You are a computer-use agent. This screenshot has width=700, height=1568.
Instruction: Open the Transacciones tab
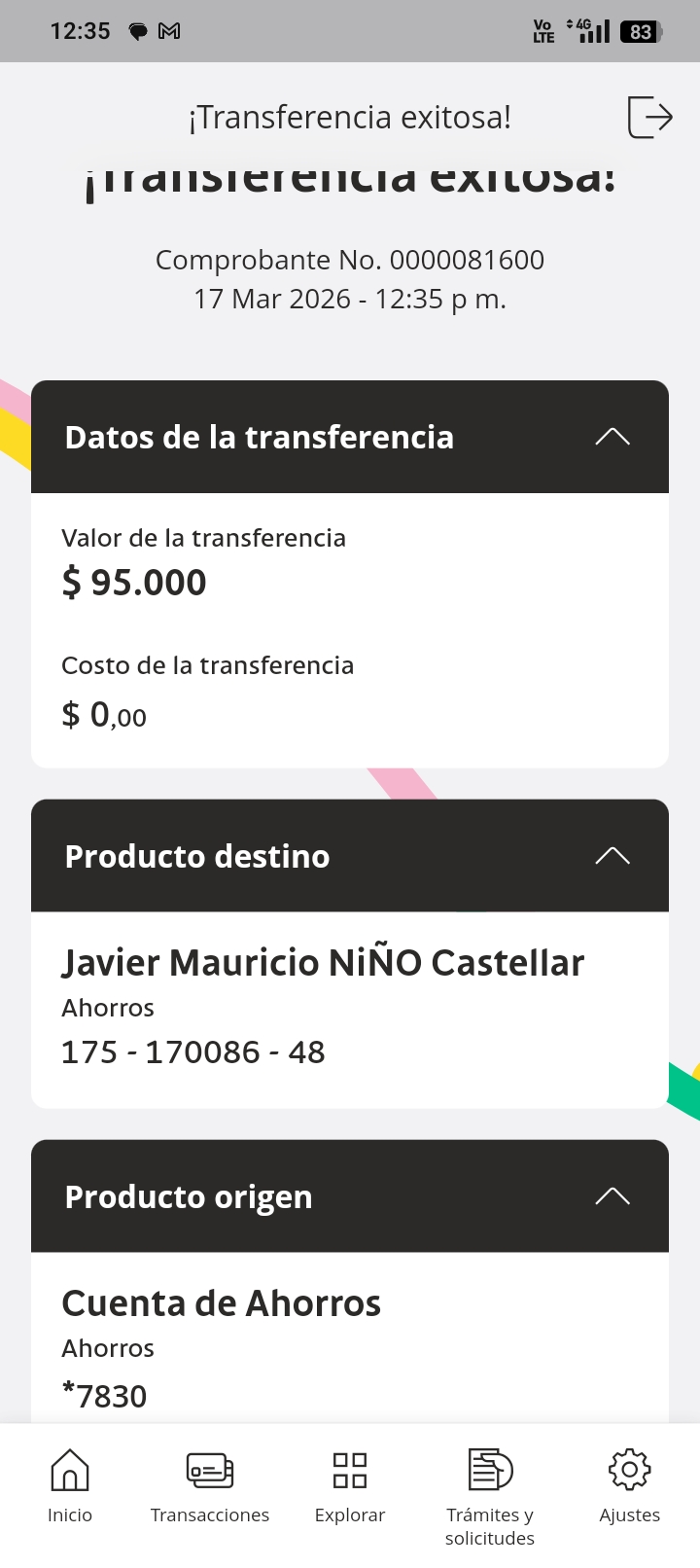(x=210, y=1484)
